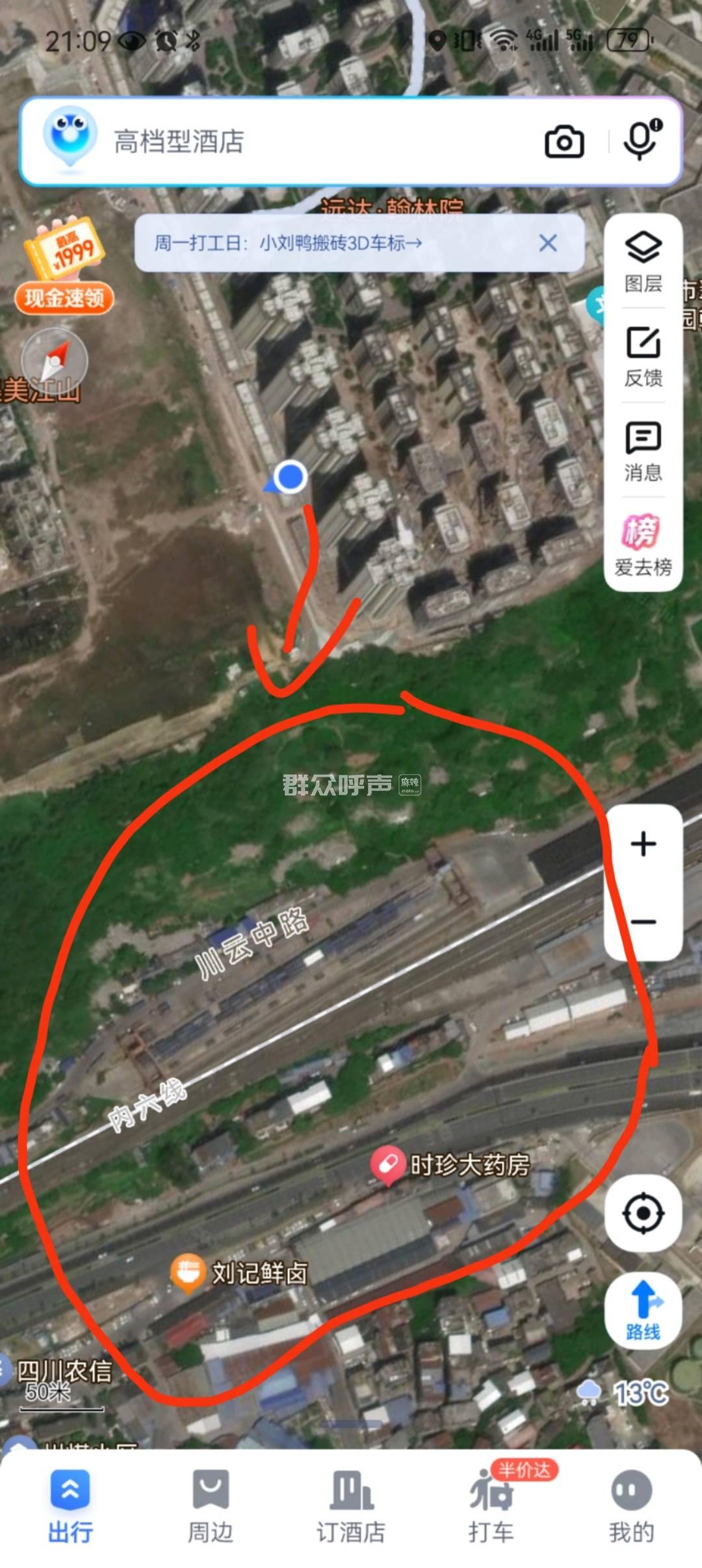This screenshot has width=702, height=1568.
Task: Switch to the 打车 ride-hailing tab
Action: coord(491,1506)
